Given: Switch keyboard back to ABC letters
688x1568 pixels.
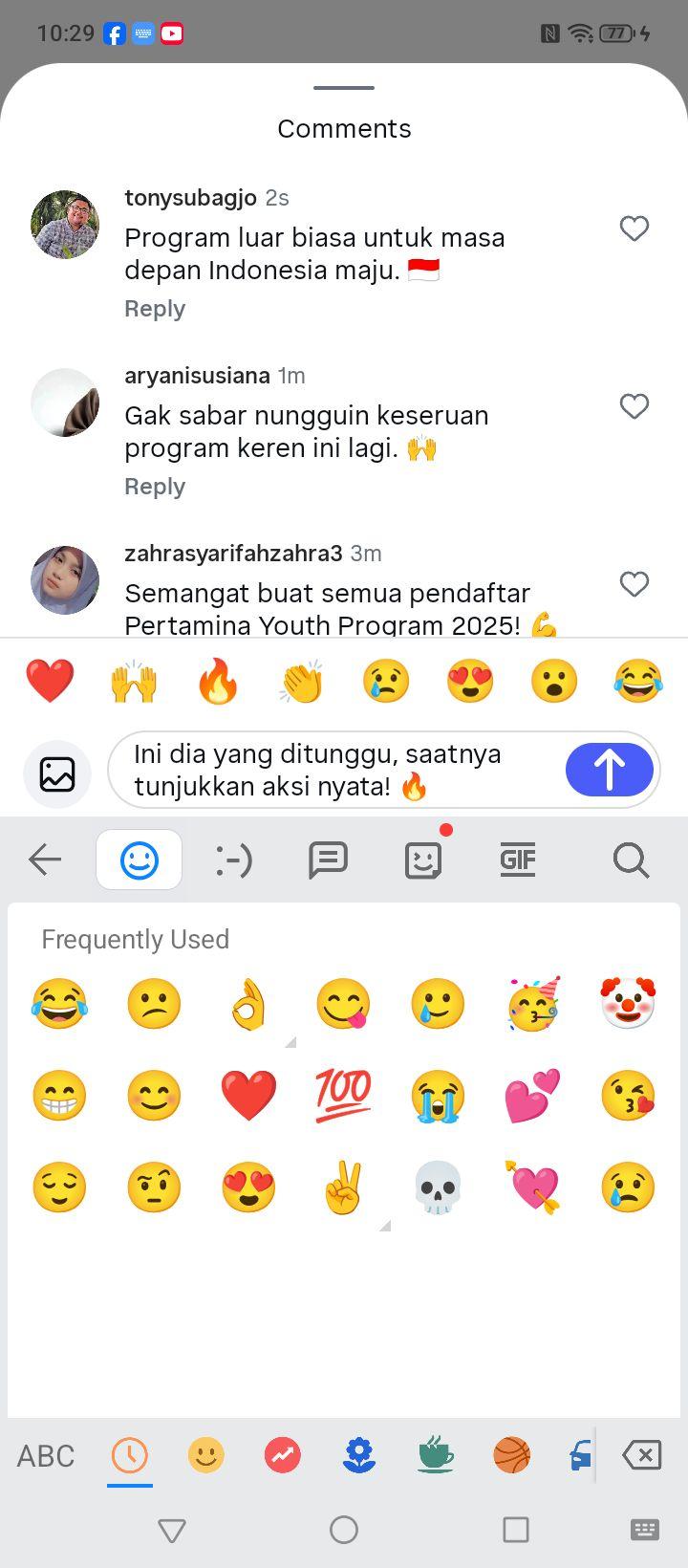Looking at the screenshot, I should [46, 1456].
